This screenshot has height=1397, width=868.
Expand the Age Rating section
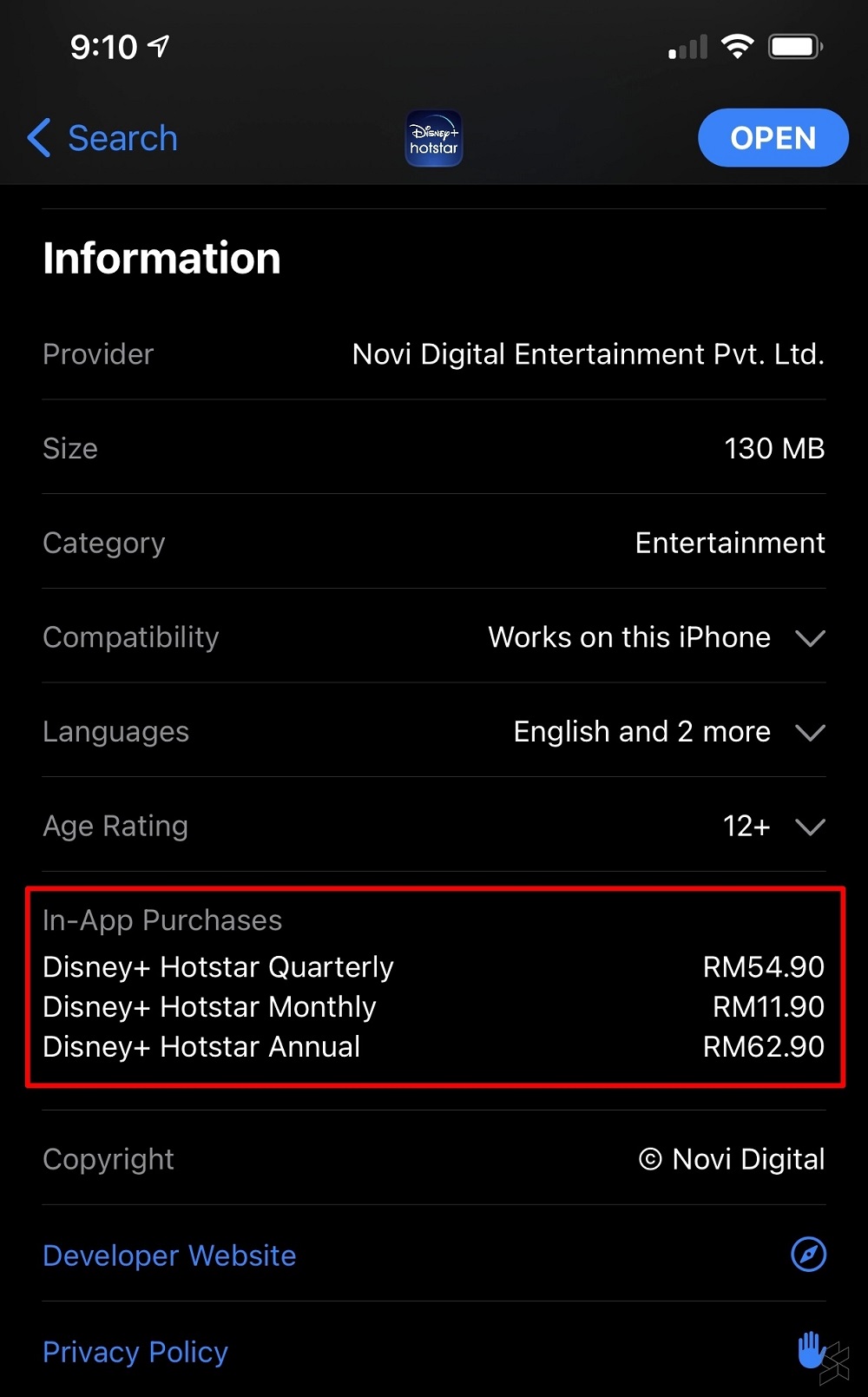[809, 827]
